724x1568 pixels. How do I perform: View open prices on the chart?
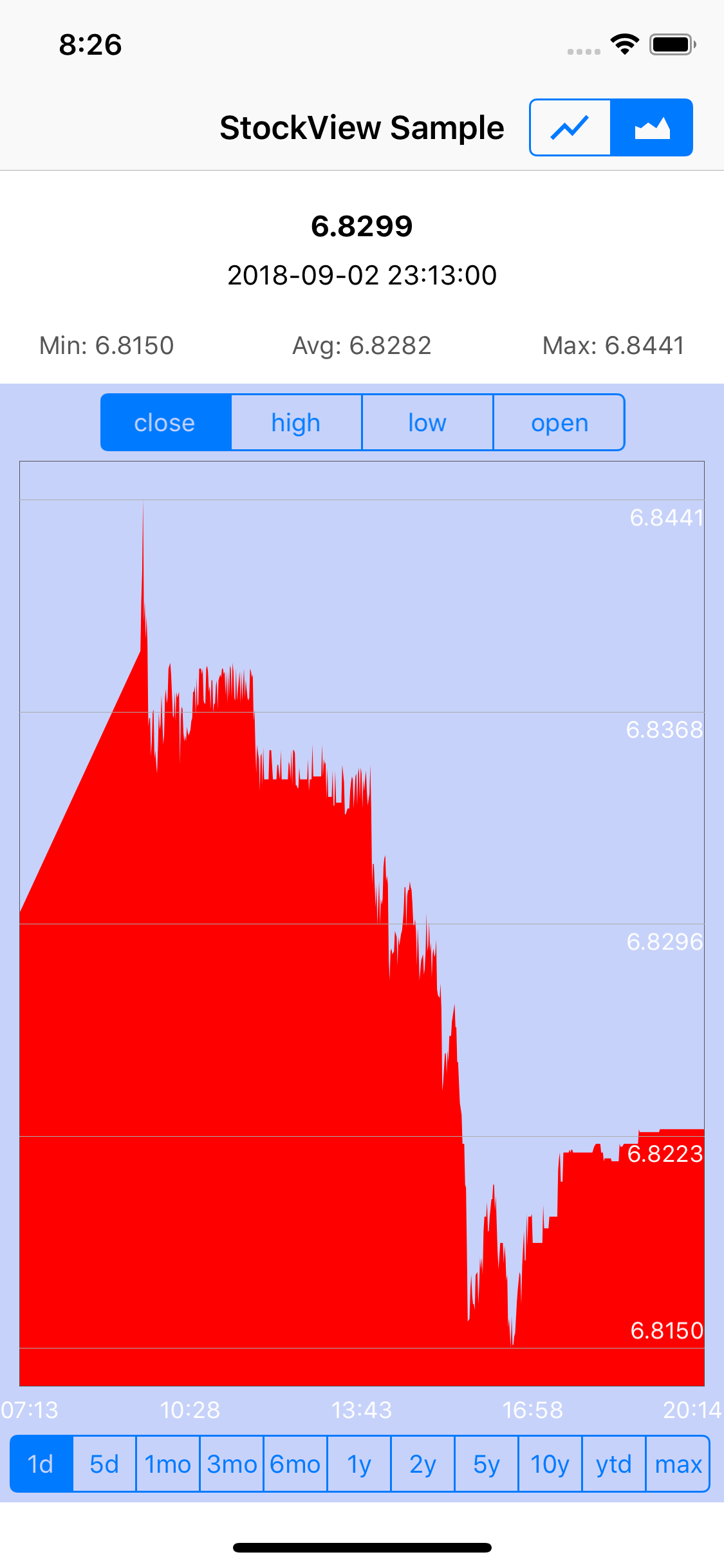coord(559,422)
